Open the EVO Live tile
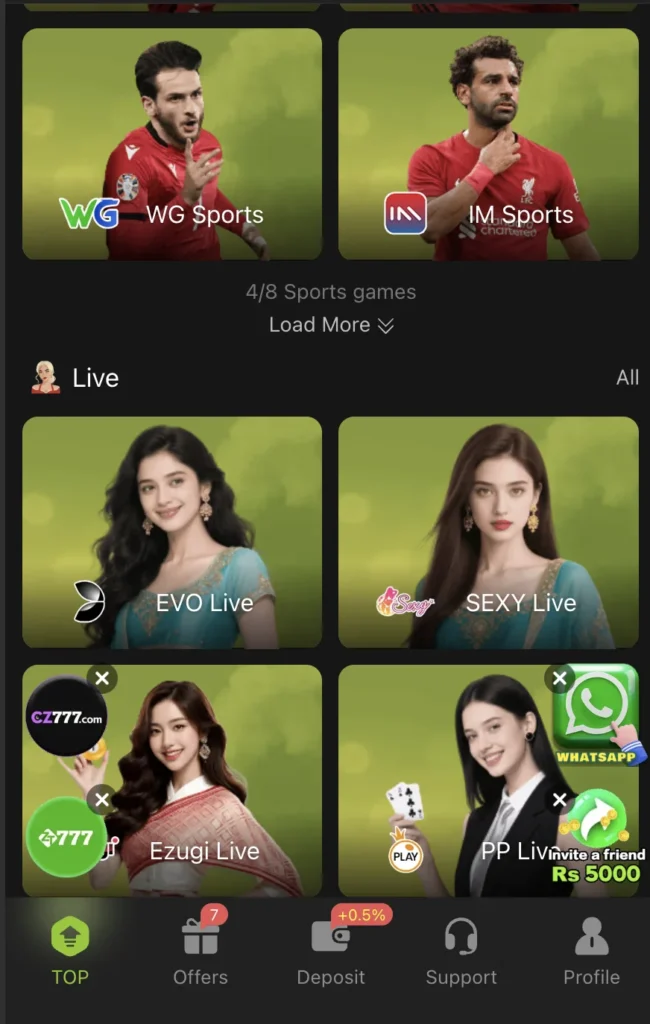 coord(172,532)
